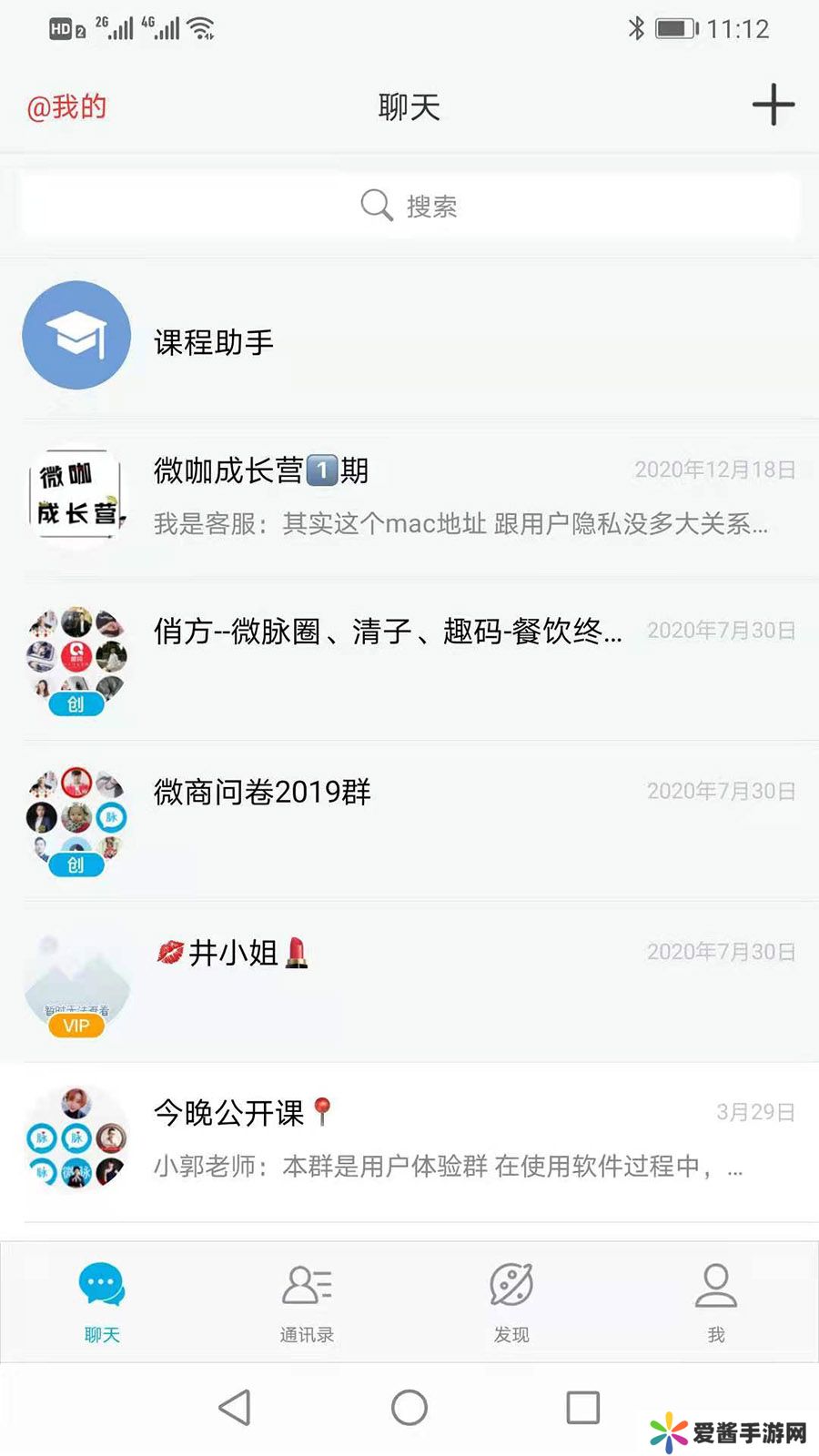Open the @我的 mentions link
This screenshot has height=1456, width=819.
(66, 107)
